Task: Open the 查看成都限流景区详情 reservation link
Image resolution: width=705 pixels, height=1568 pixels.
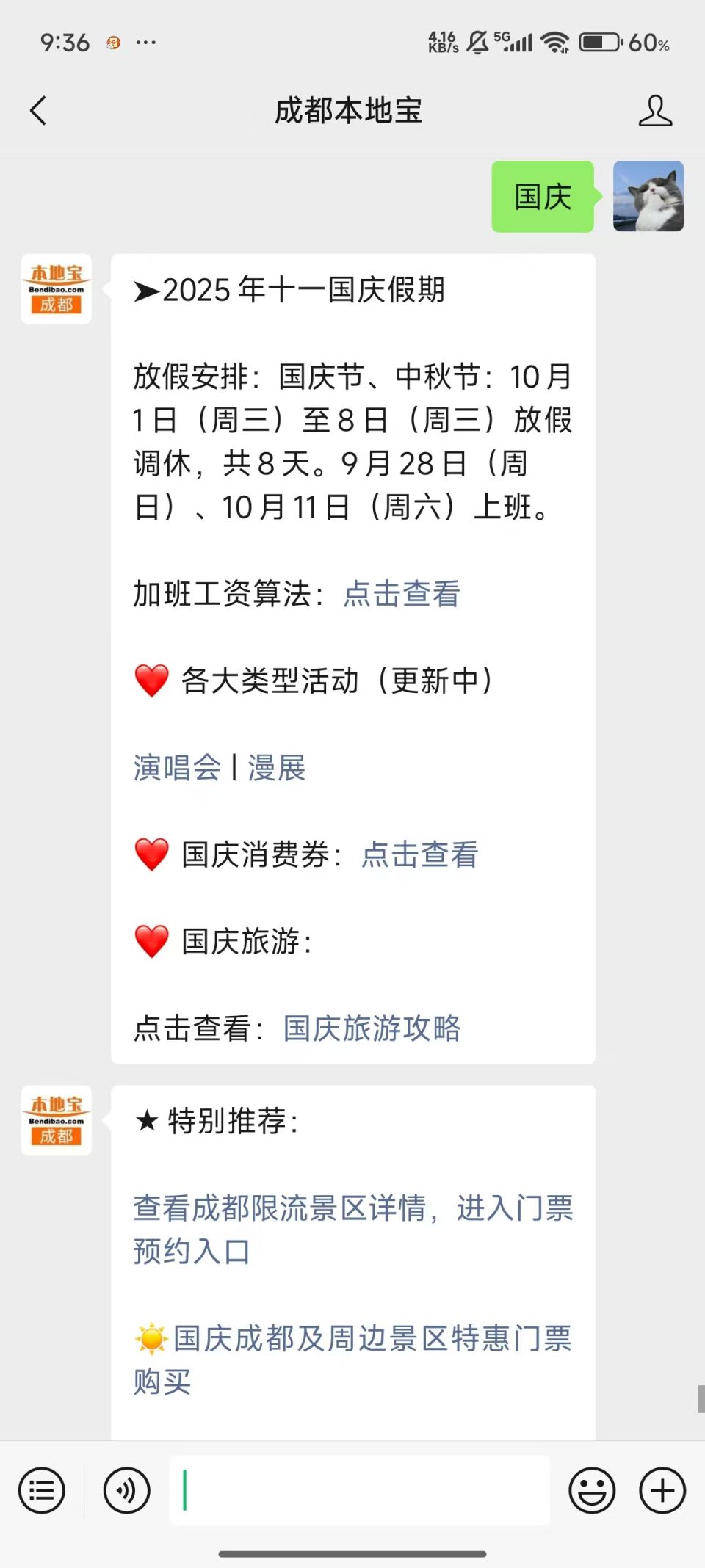Action: point(352,1229)
